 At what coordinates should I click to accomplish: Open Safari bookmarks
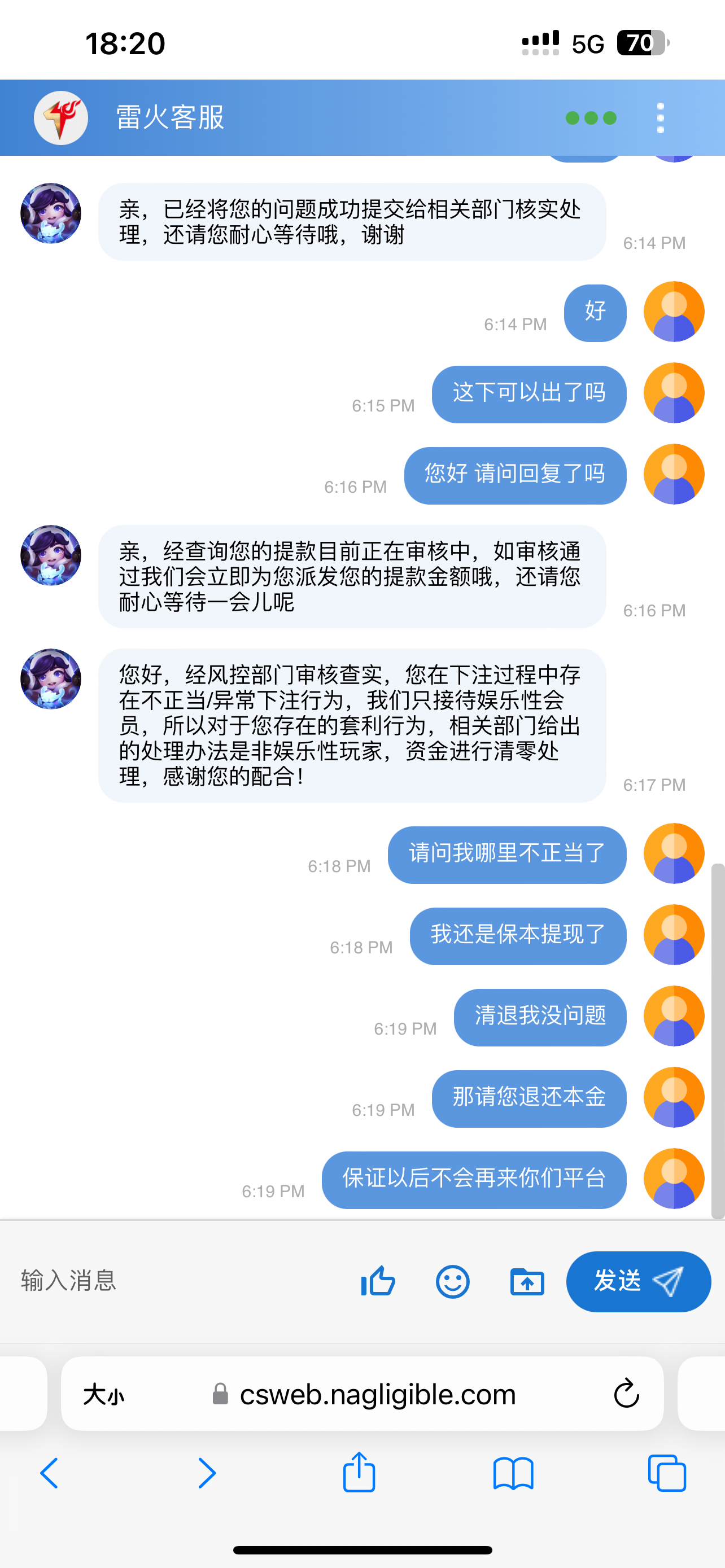pyautogui.click(x=513, y=1473)
